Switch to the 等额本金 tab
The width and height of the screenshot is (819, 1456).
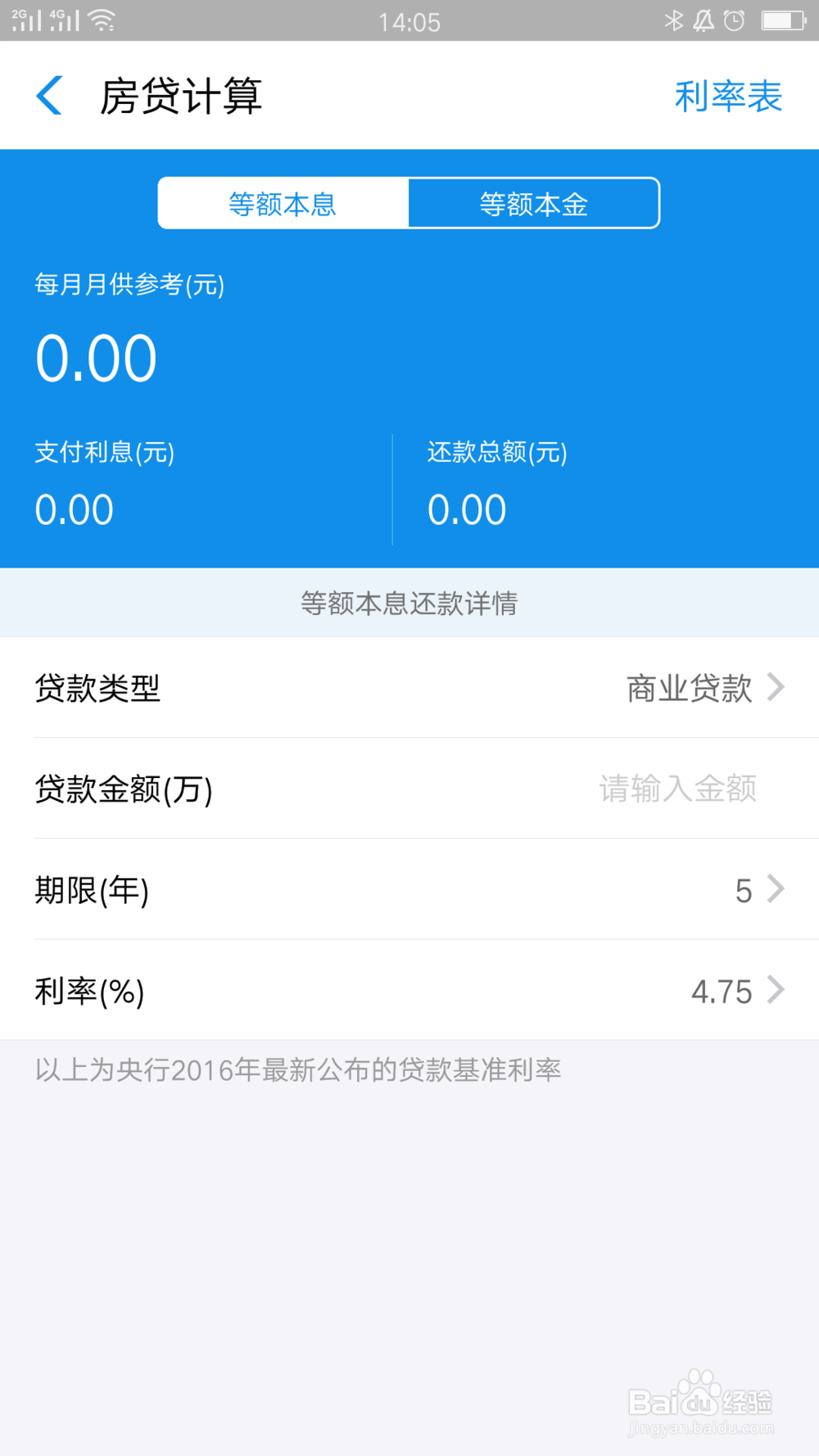533,203
